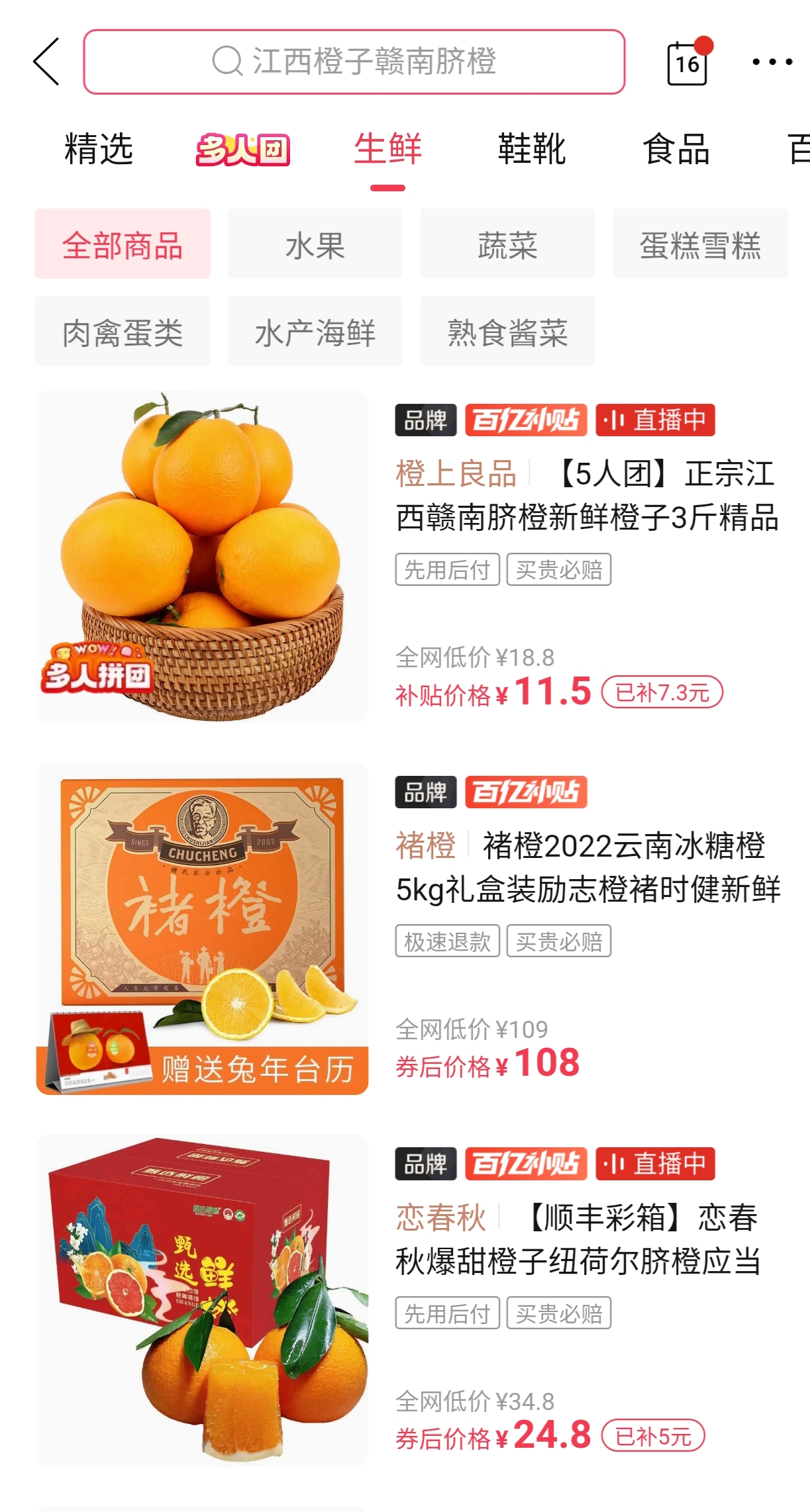Select the 水果 category filter
The height and width of the screenshot is (1512, 810).
coord(315,244)
